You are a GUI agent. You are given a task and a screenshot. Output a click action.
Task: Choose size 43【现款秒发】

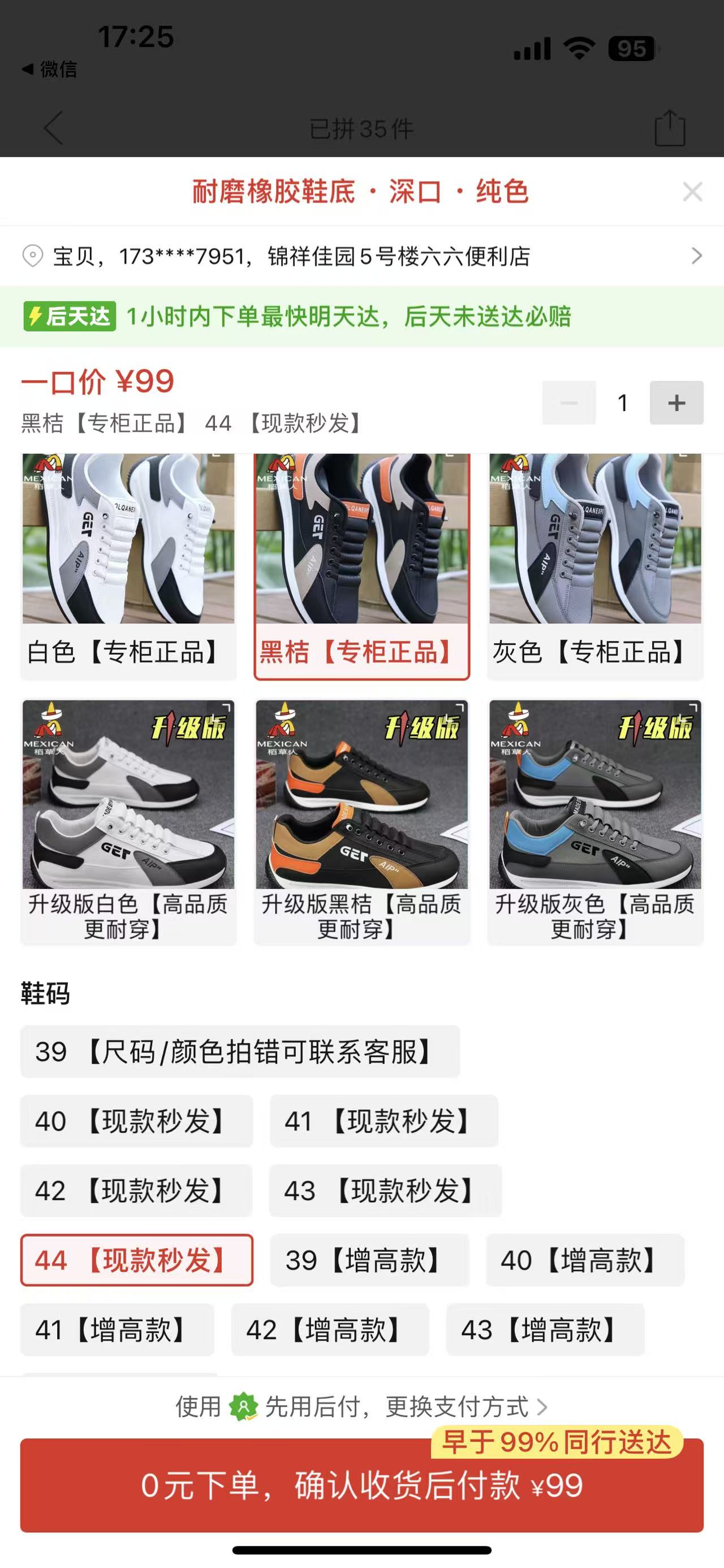pos(385,1190)
